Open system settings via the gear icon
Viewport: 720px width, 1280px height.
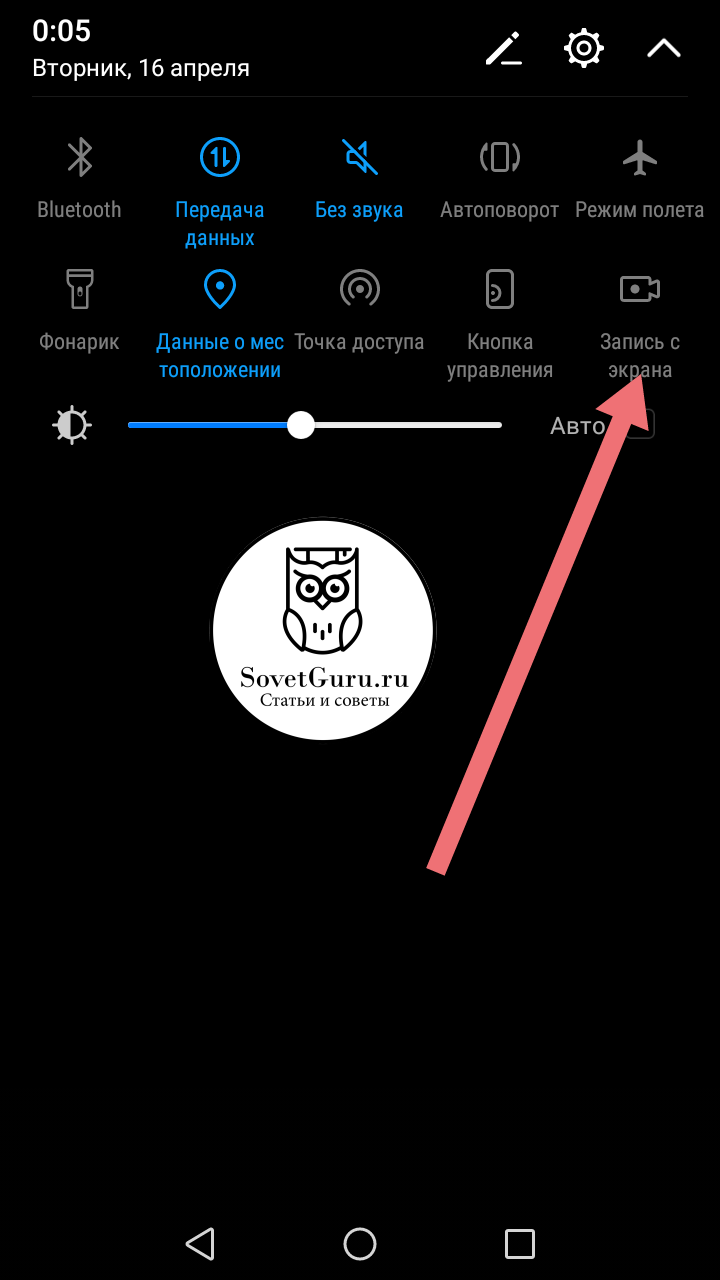584,48
